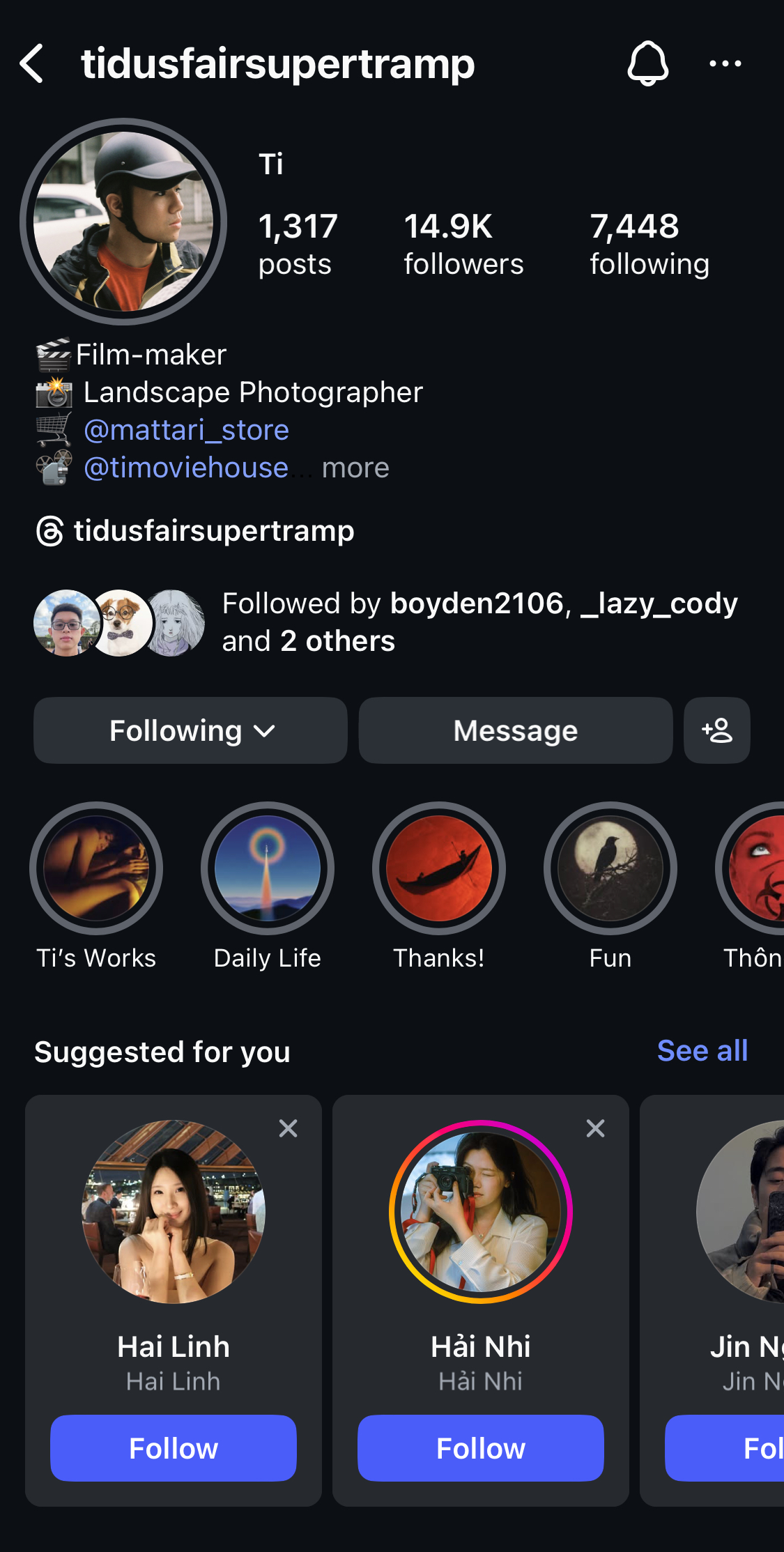View Ti's profile picture story
Image resolution: width=784 pixels, height=1552 pixels.
pyautogui.click(x=123, y=222)
